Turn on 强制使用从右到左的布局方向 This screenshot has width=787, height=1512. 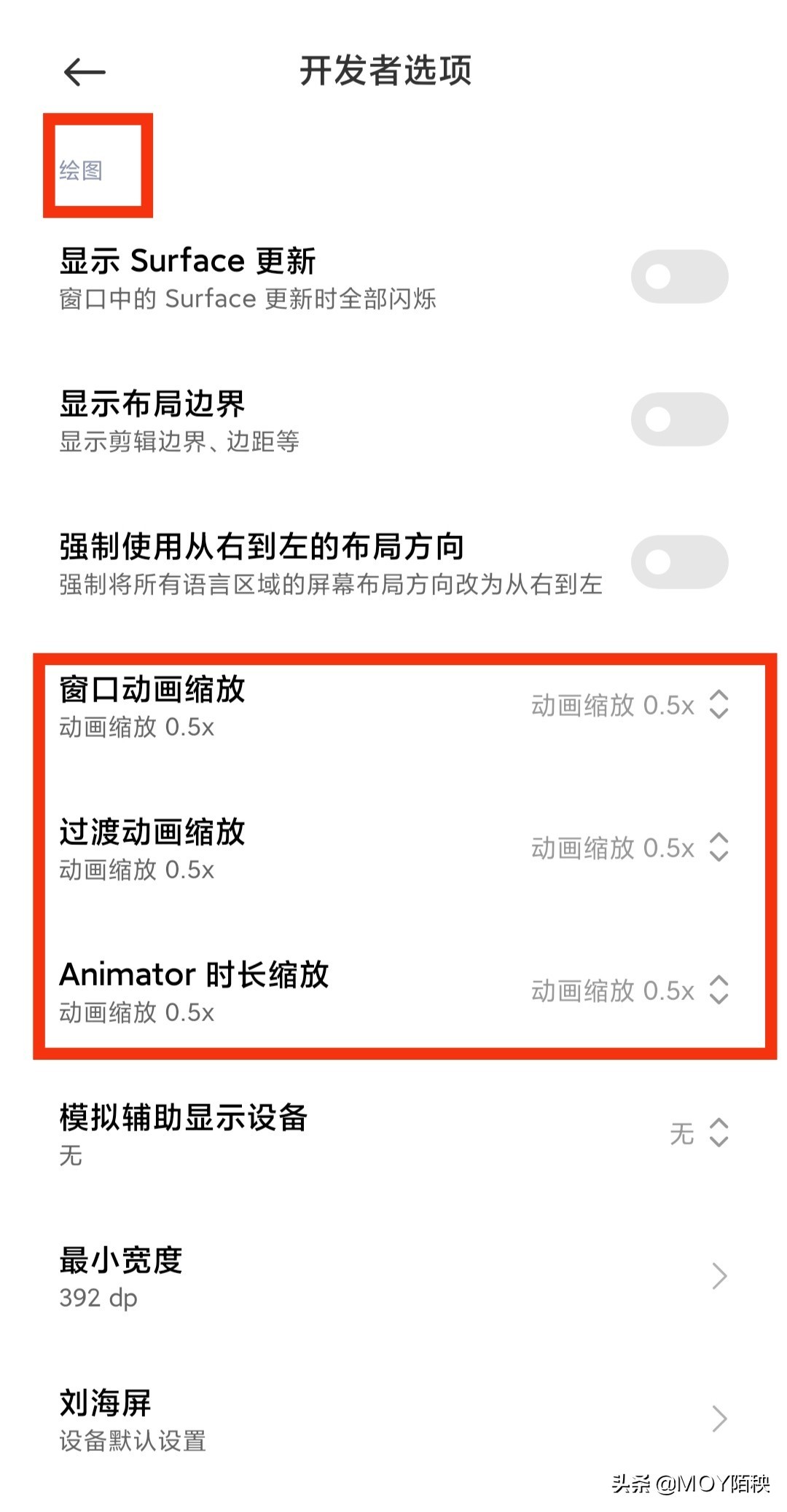click(x=679, y=562)
